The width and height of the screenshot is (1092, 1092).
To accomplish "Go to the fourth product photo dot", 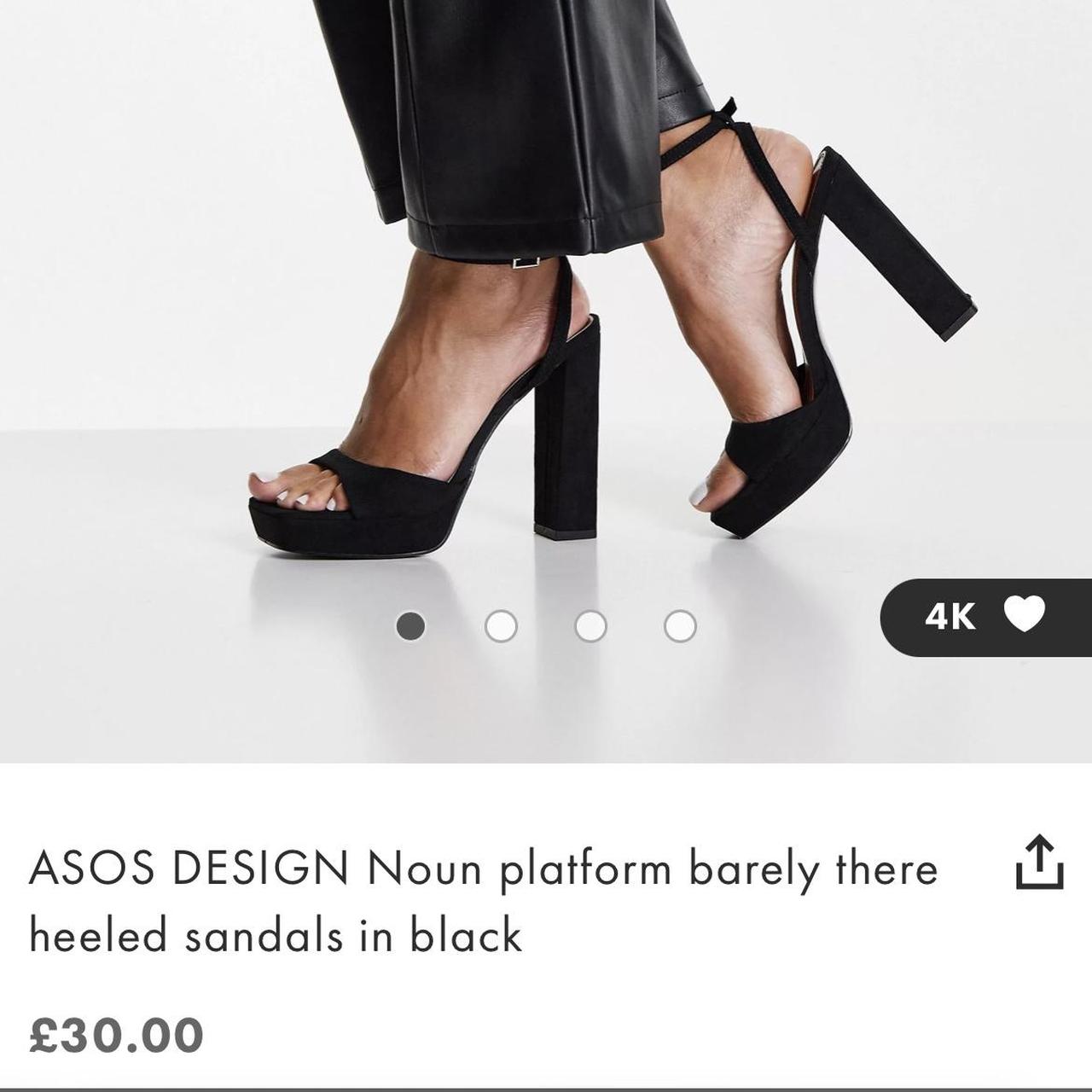I will coord(680,627).
